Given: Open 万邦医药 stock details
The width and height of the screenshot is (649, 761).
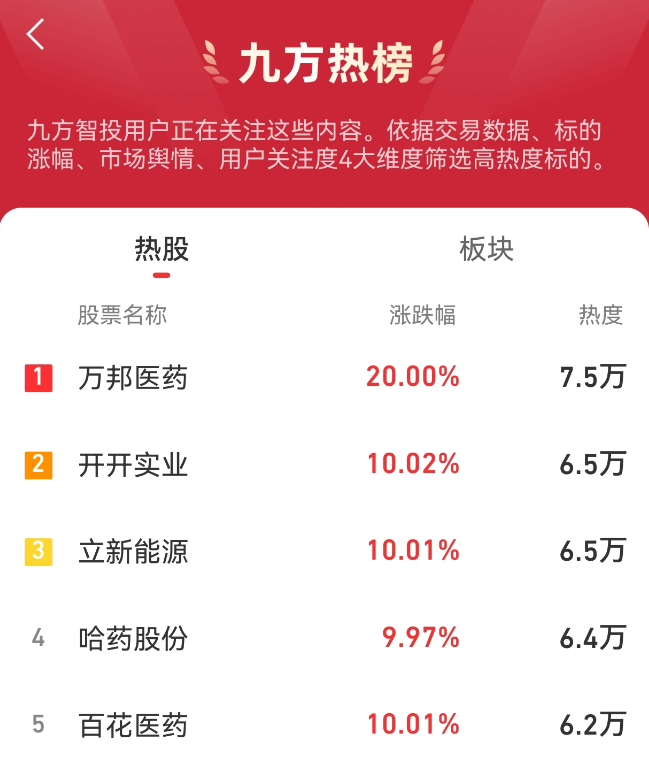Looking at the screenshot, I should (x=324, y=378).
